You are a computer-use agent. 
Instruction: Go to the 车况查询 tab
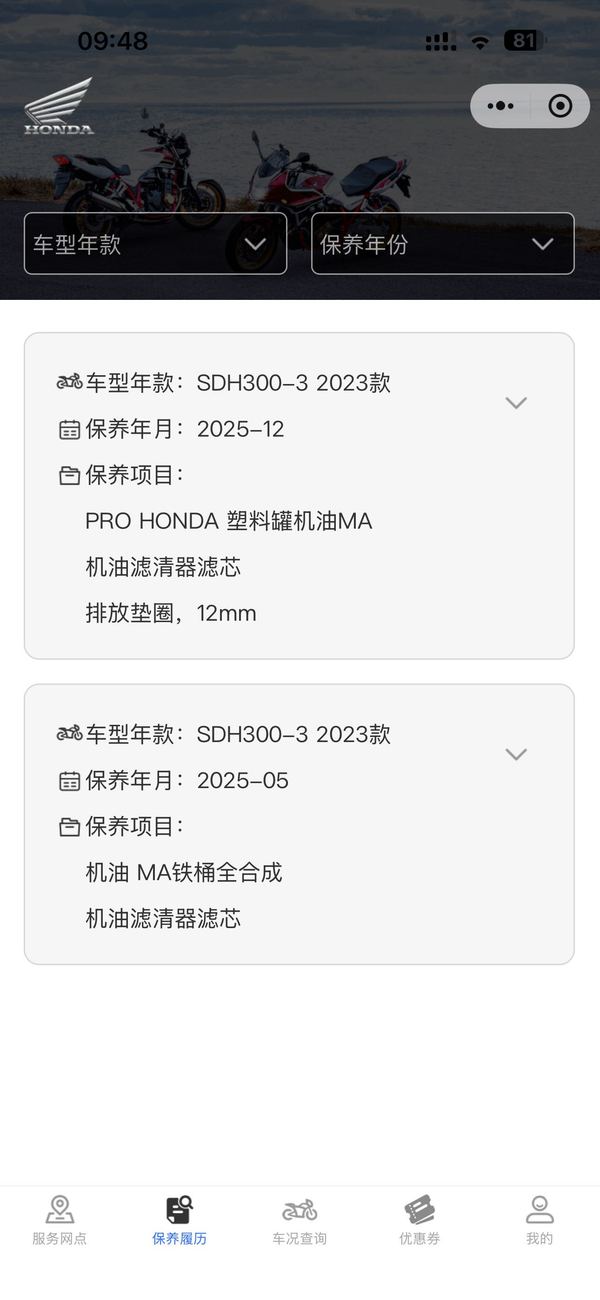coord(300,1221)
